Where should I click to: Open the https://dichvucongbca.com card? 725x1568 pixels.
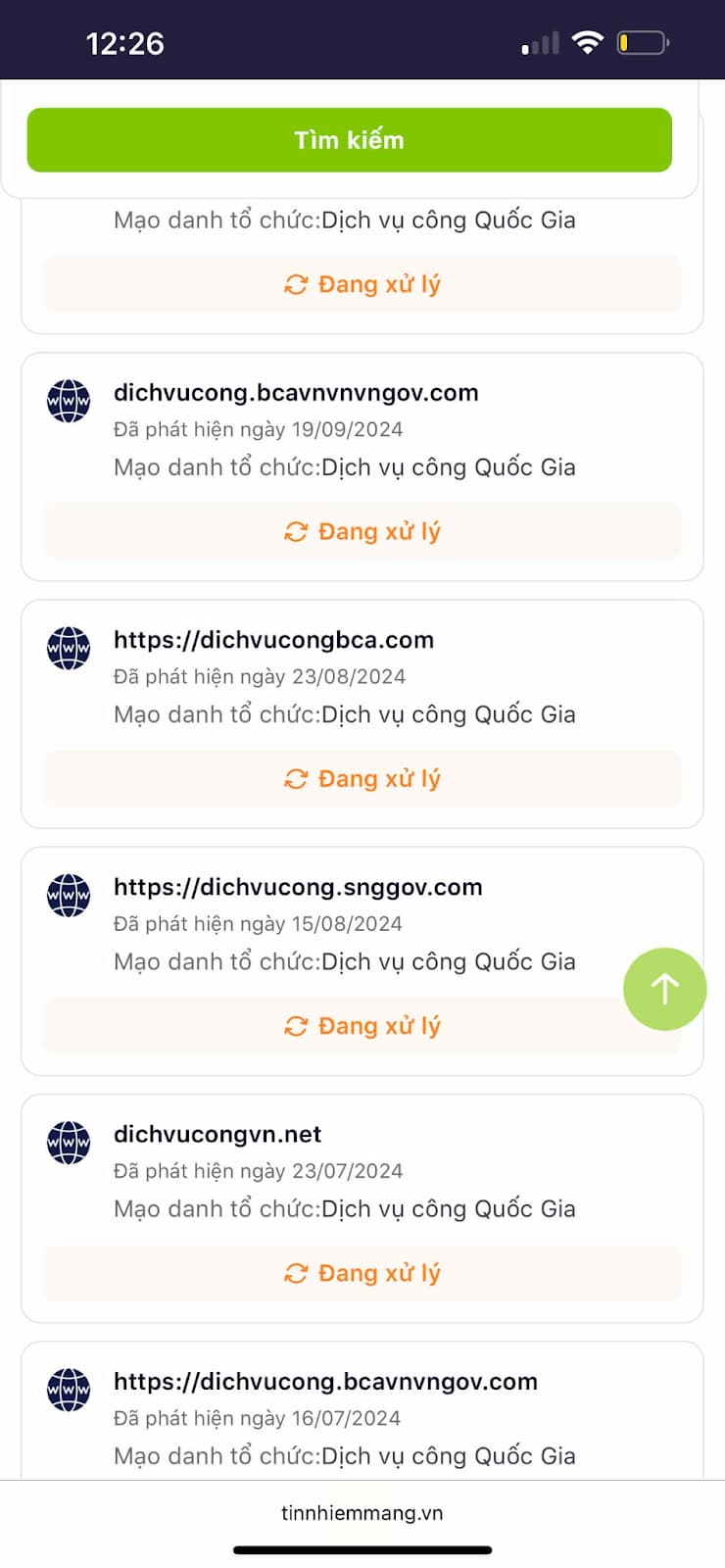point(362,713)
